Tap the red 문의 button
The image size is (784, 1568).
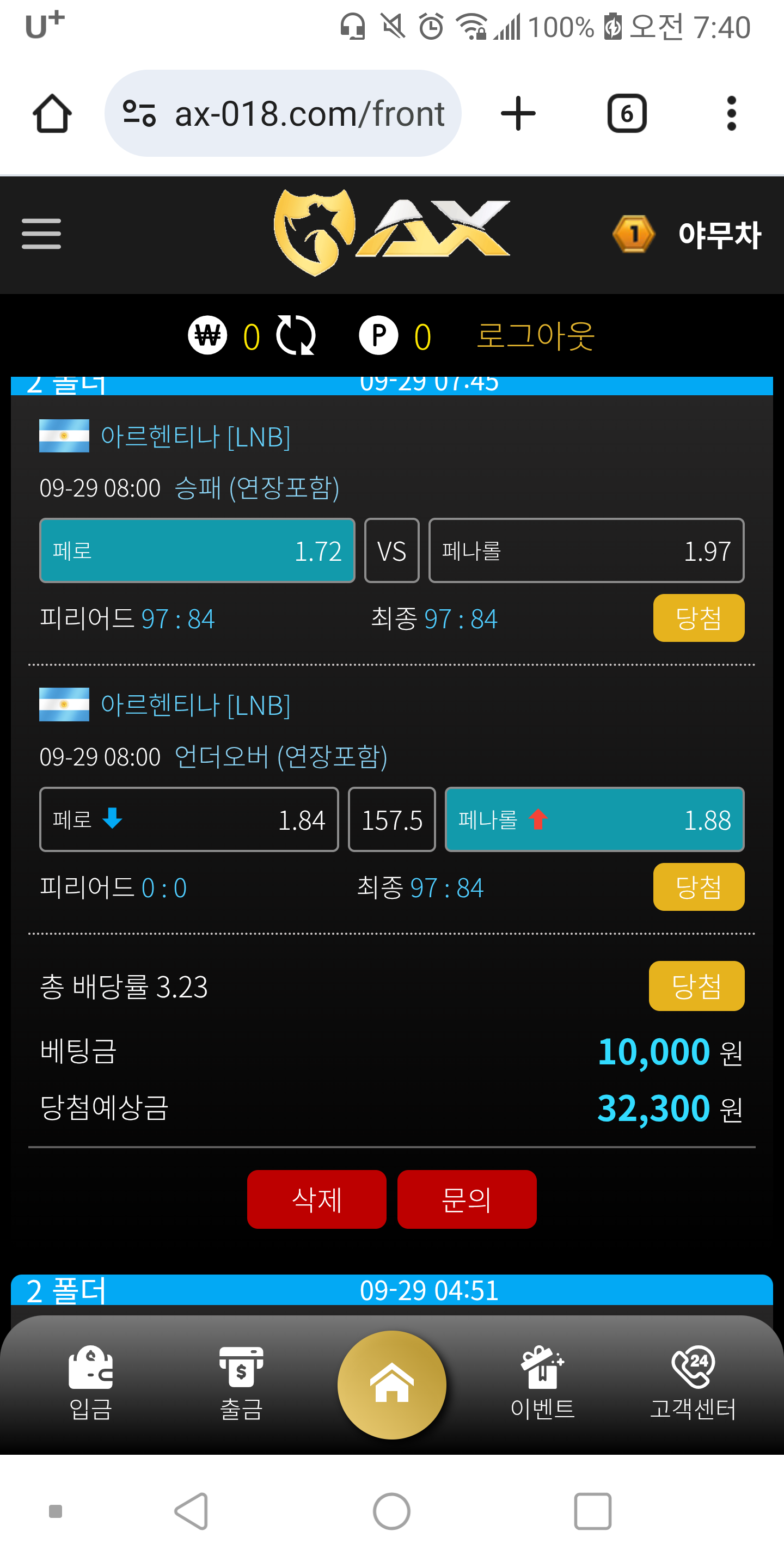coord(466,1199)
